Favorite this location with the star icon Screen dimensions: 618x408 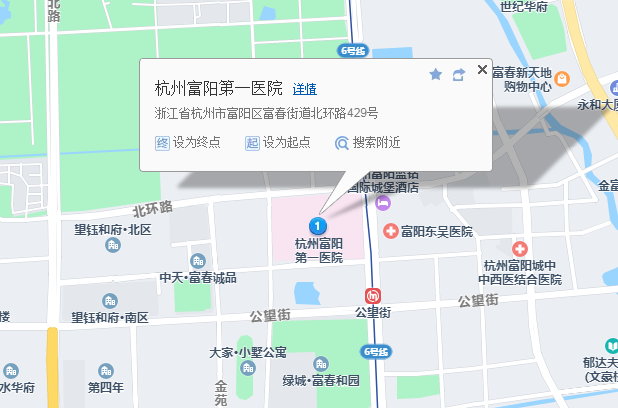[x=435, y=74]
